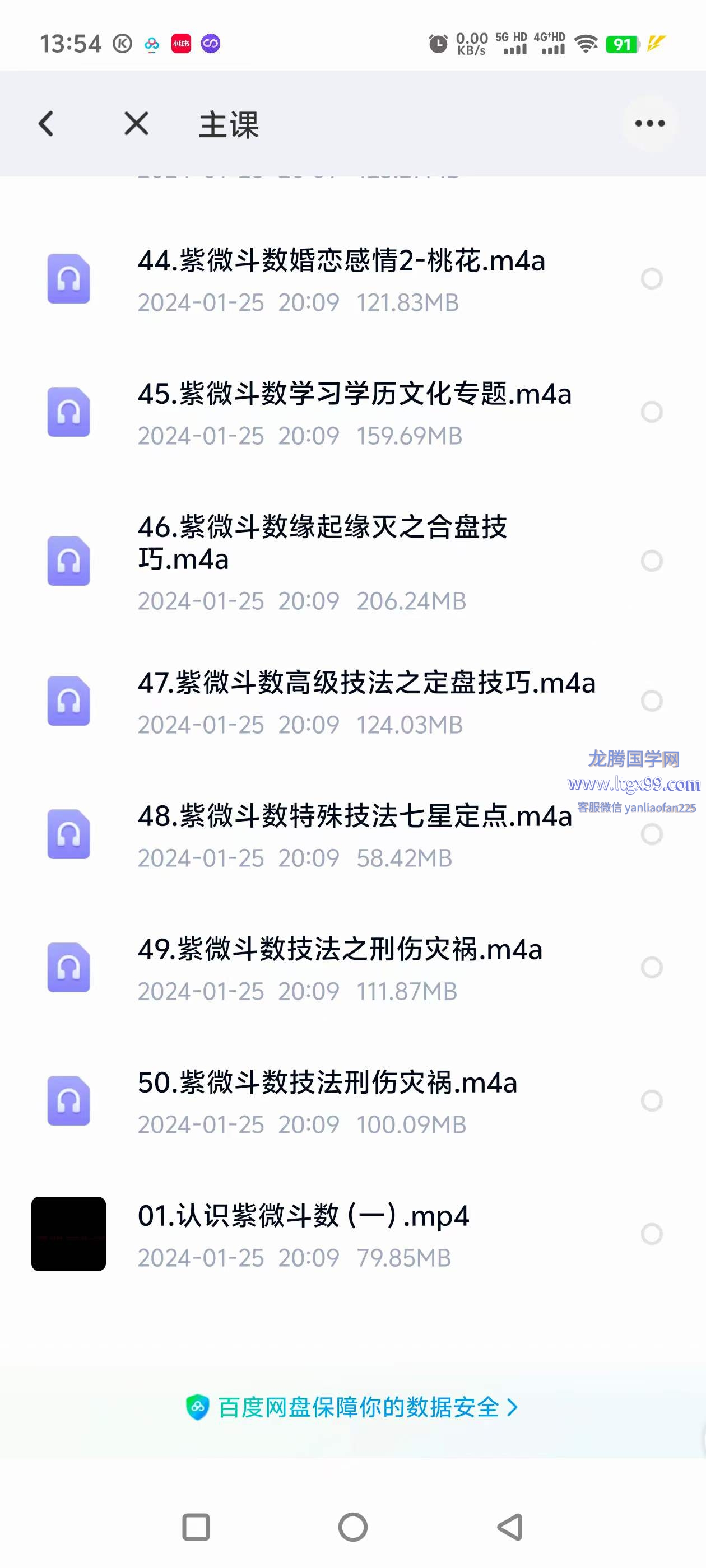Select the circle for file 47 定盘技巧
This screenshot has width=706, height=1568.
pos(652,701)
